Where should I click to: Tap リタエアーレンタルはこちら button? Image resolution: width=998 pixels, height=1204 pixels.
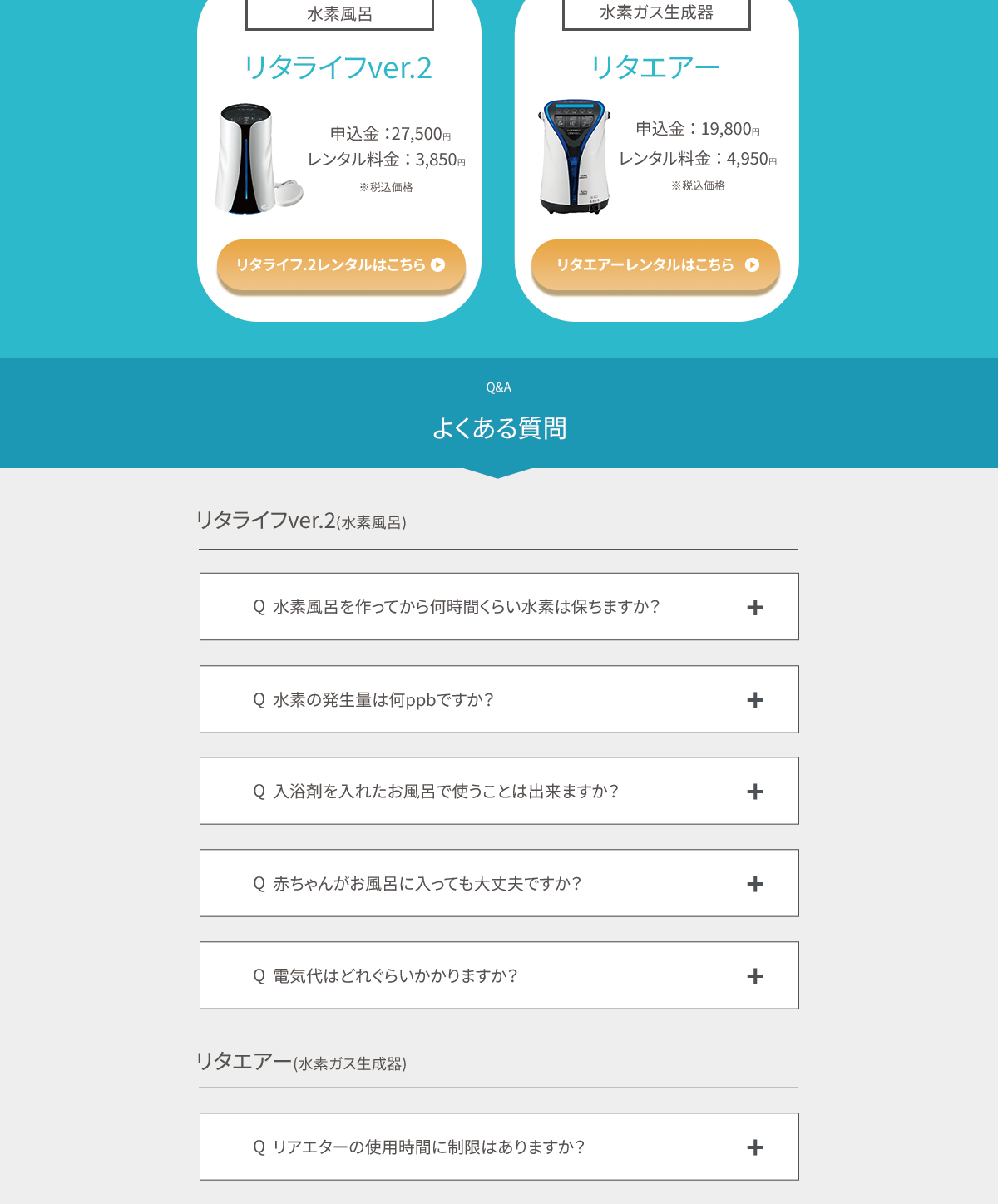655,265
